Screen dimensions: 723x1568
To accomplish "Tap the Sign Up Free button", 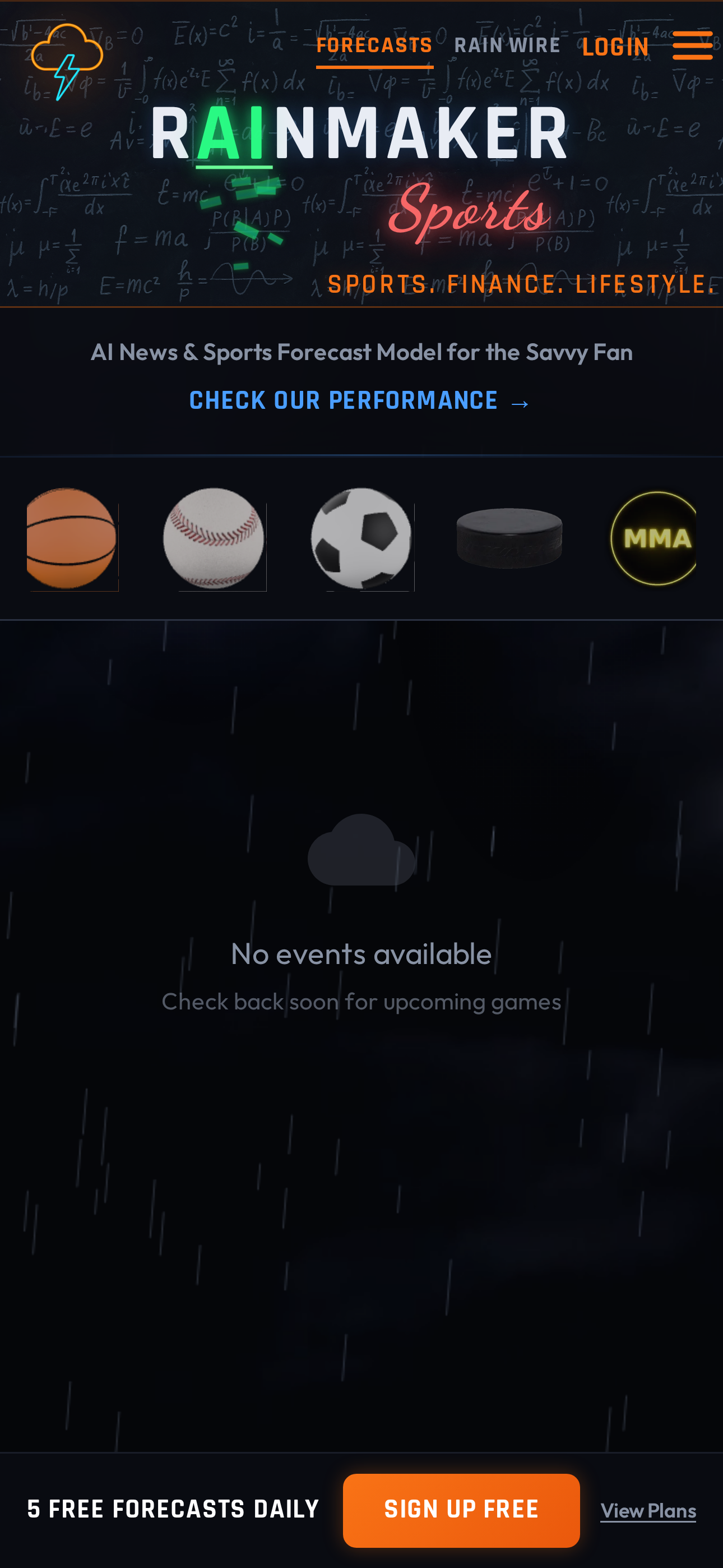I will pos(461,1510).
